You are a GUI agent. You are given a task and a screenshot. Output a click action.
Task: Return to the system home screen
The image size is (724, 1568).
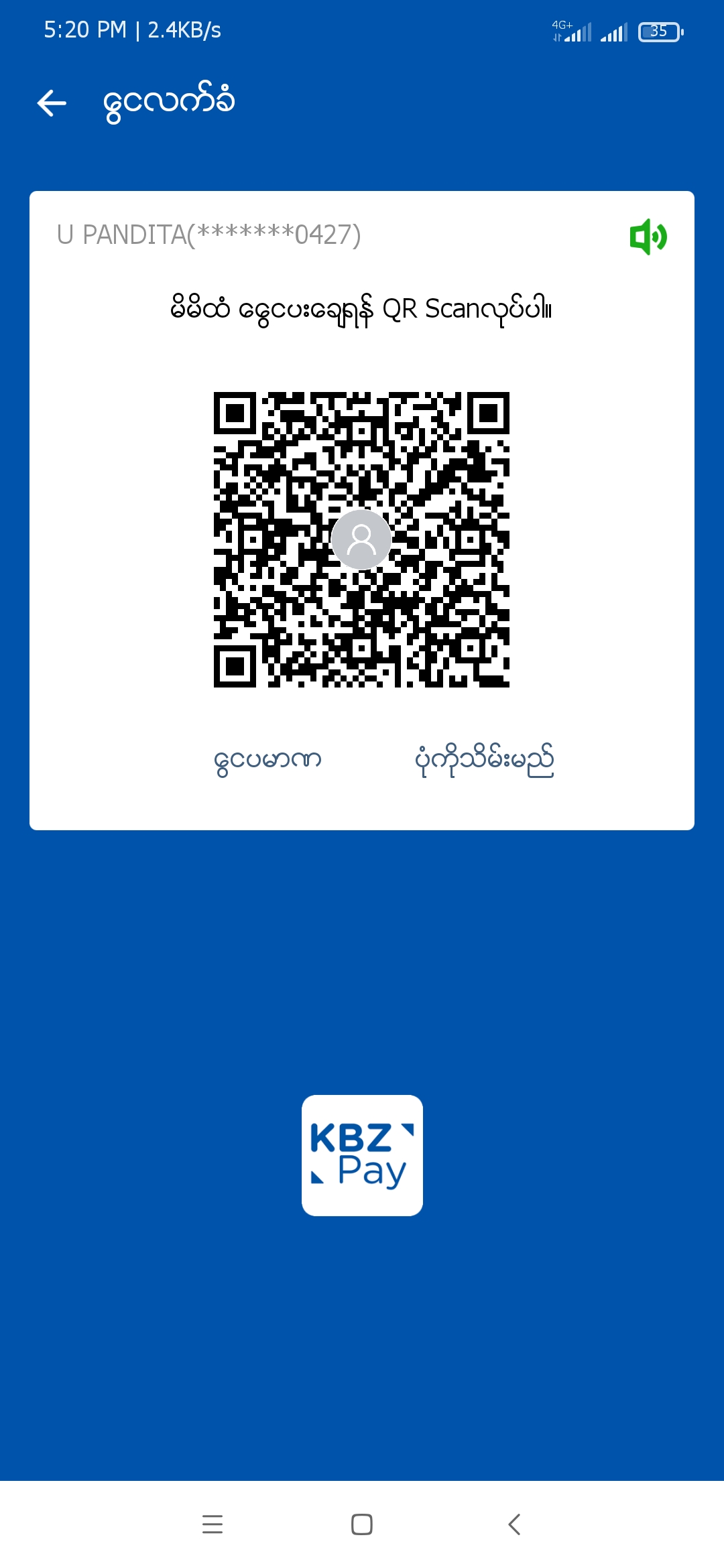point(362,1524)
